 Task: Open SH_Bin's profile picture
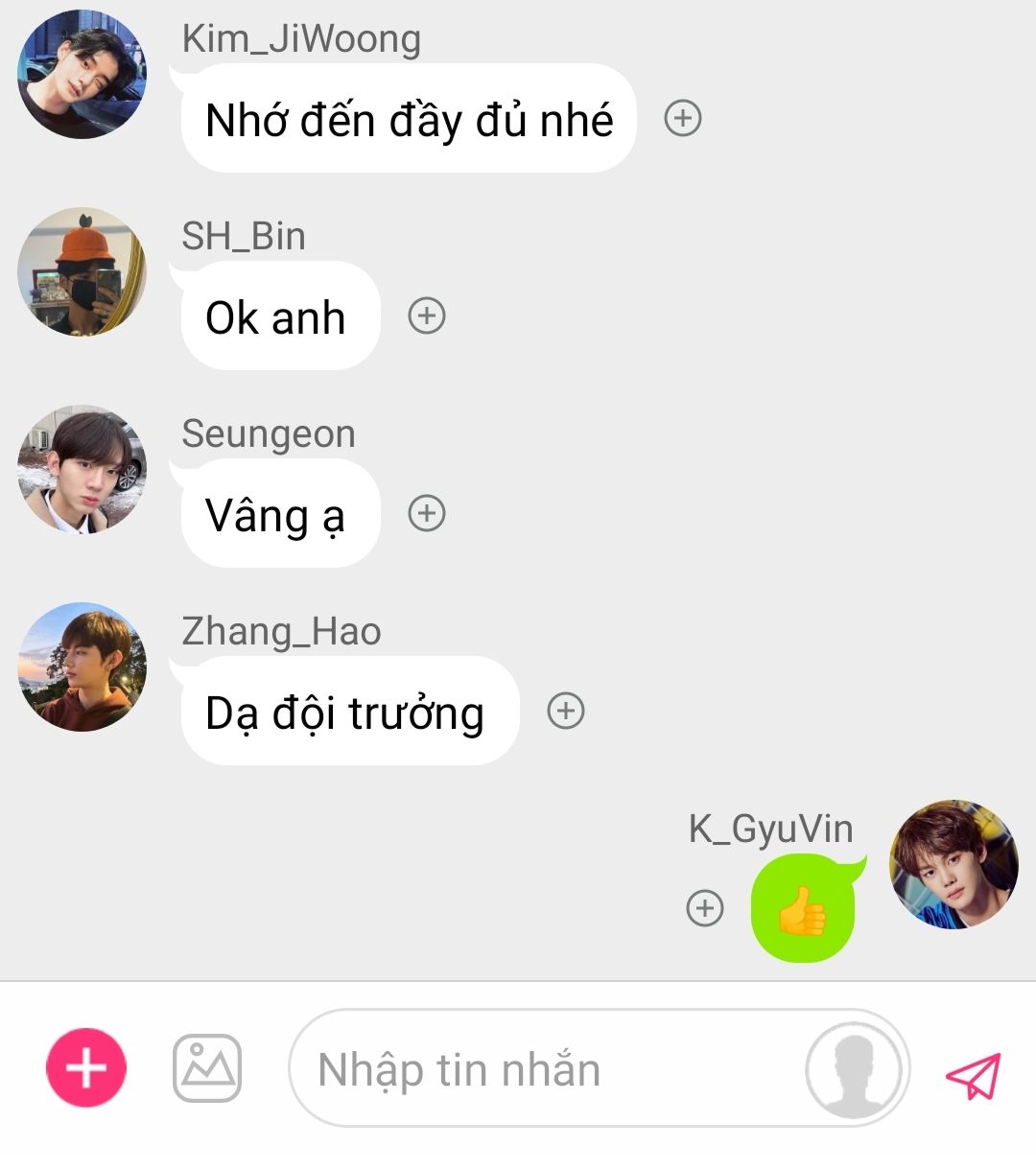[x=82, y=272]
